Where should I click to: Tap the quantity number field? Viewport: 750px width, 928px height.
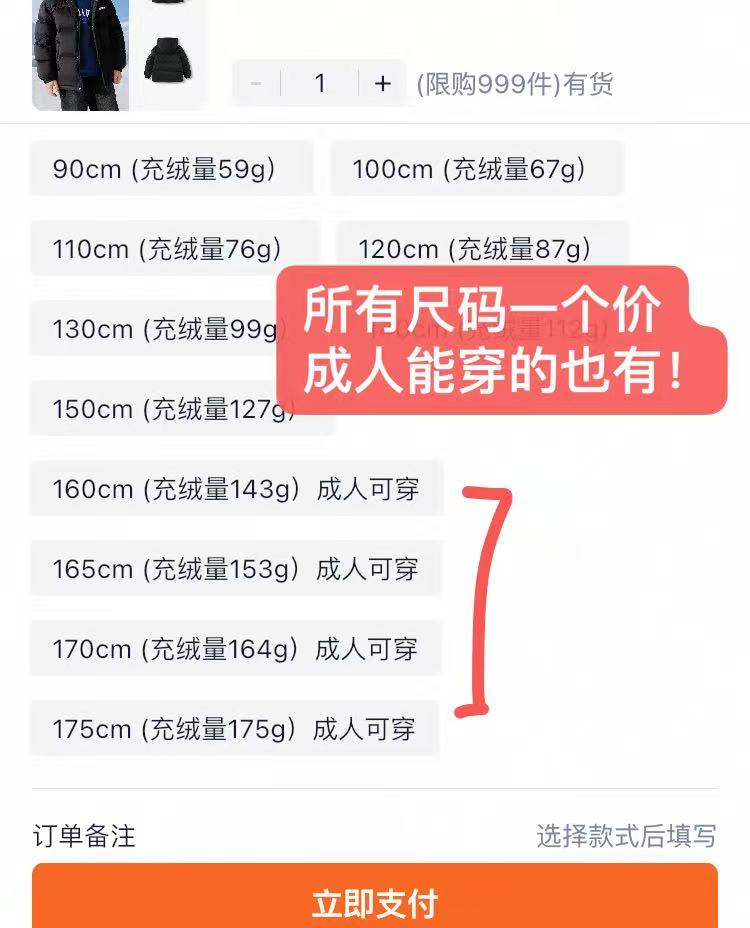click(320, 84)
